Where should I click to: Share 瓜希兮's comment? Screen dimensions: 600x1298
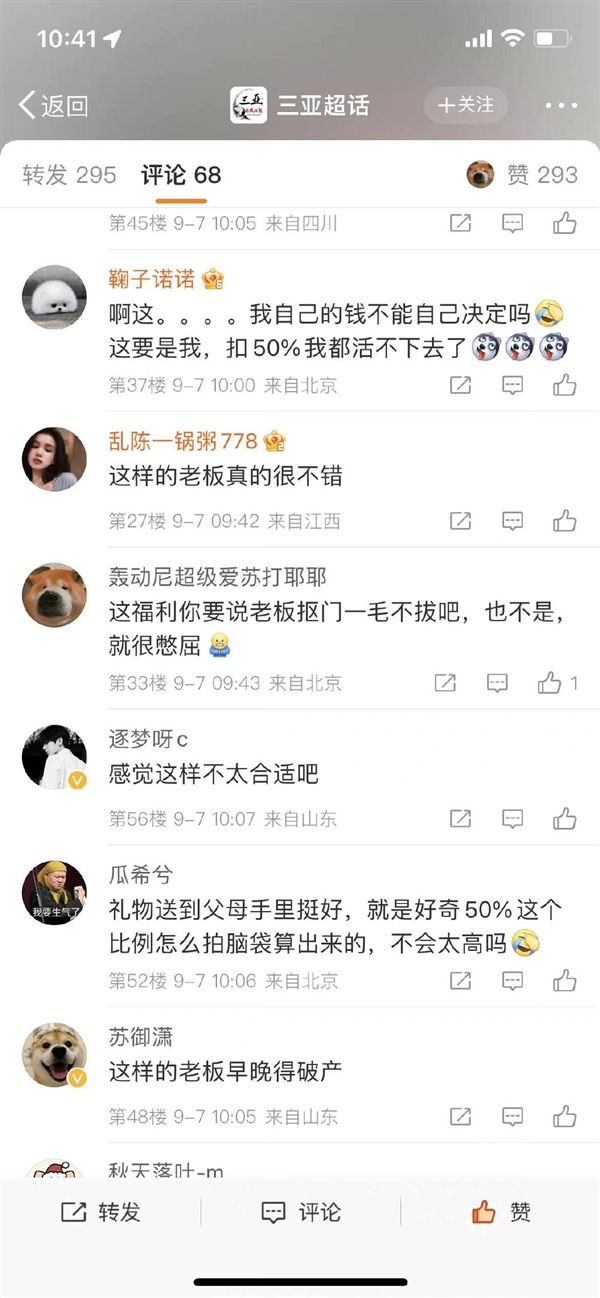[x=460, y=981]
